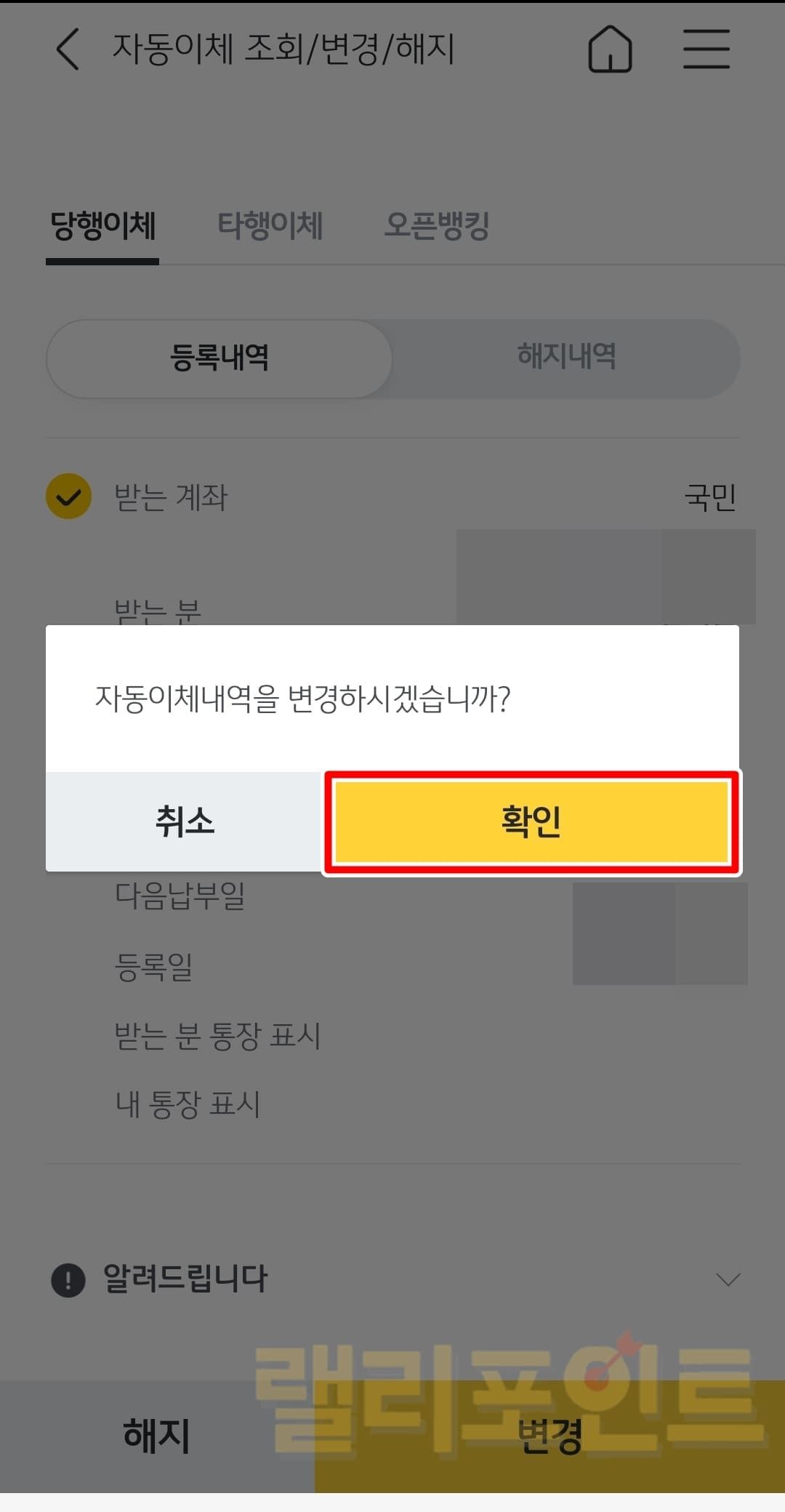Select the 당행이체 tab
This screenshot has height=1512, width=785.
102,225
